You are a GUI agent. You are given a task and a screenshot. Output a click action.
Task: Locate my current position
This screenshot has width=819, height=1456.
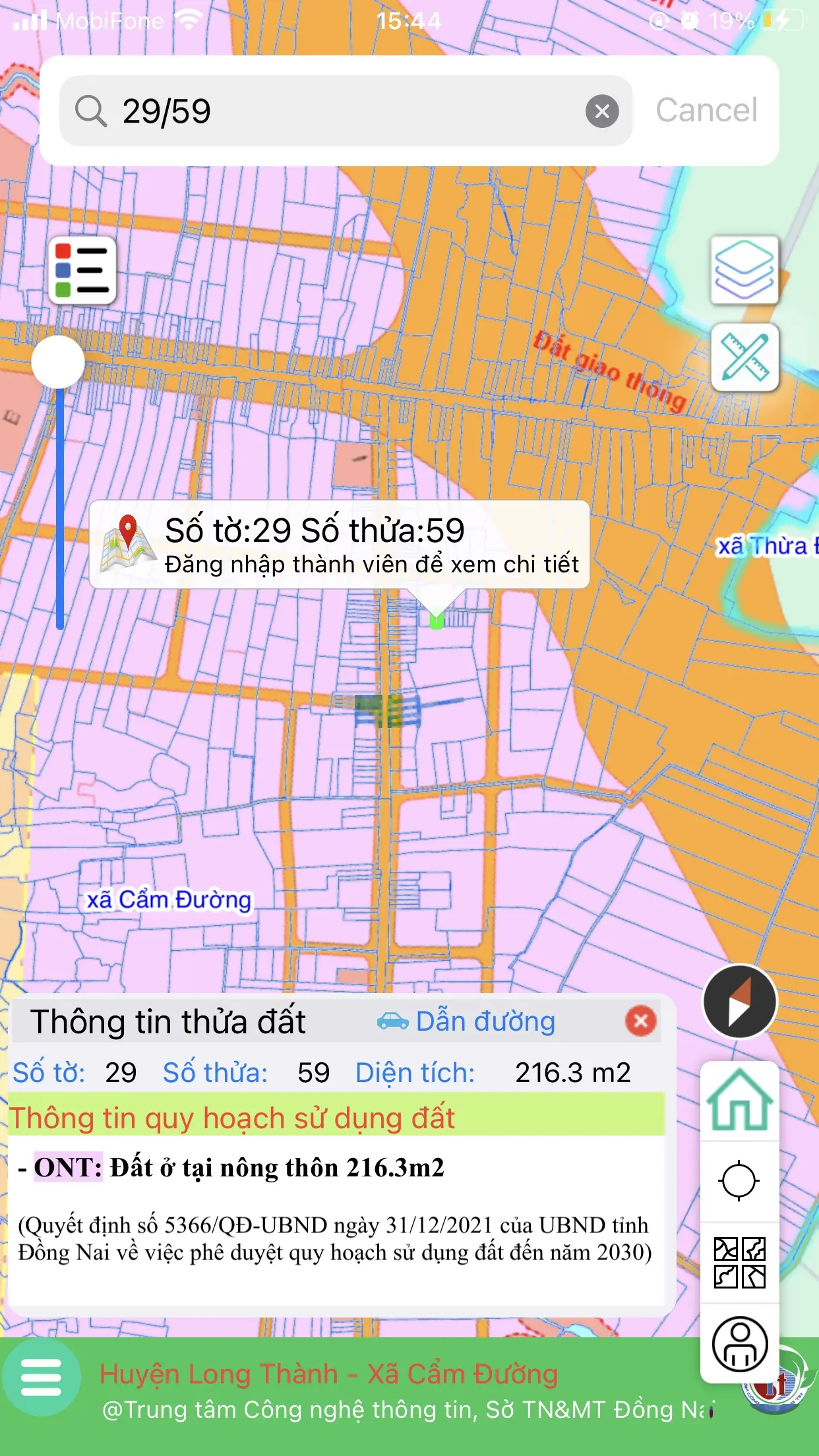click(x=739, y=1180)
